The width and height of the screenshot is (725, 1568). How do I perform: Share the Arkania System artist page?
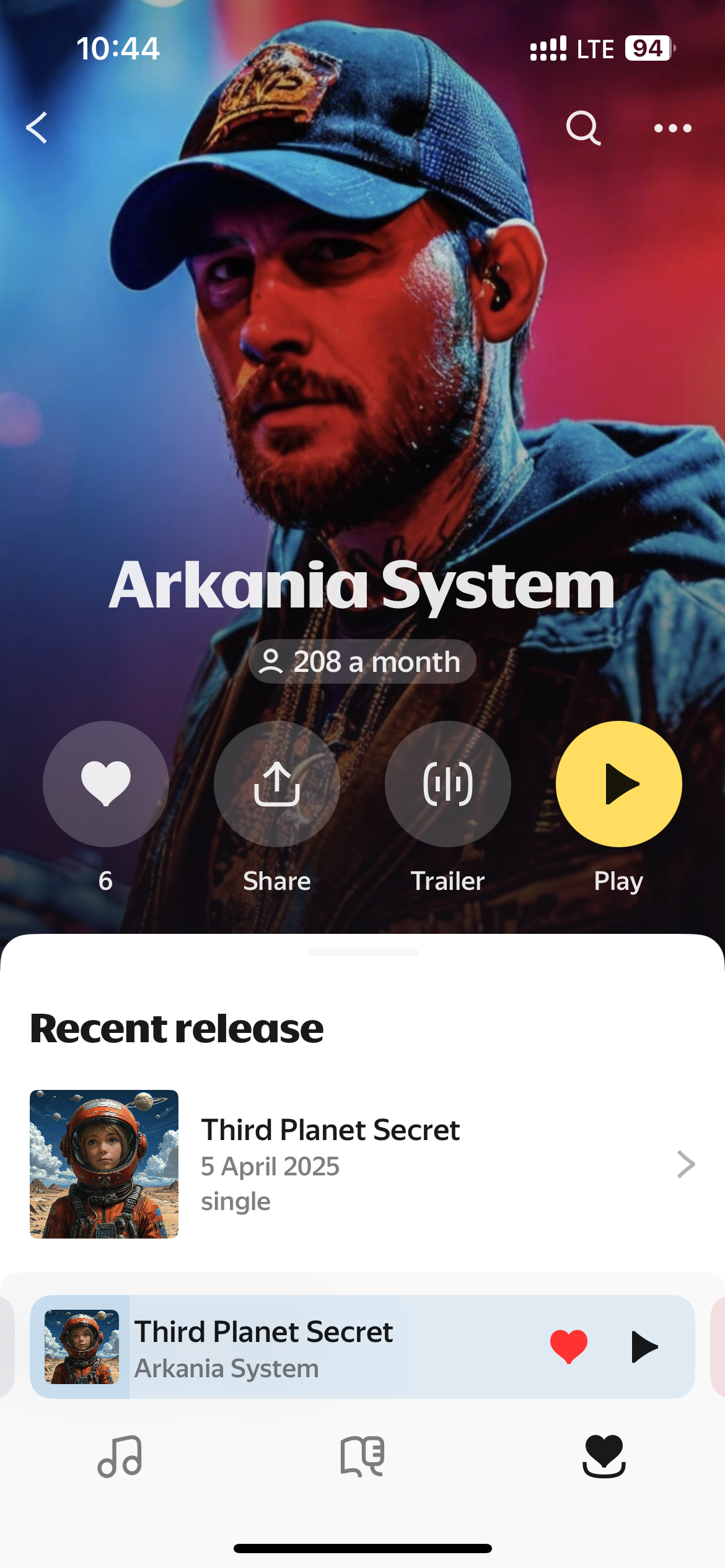tap(277, 784)
